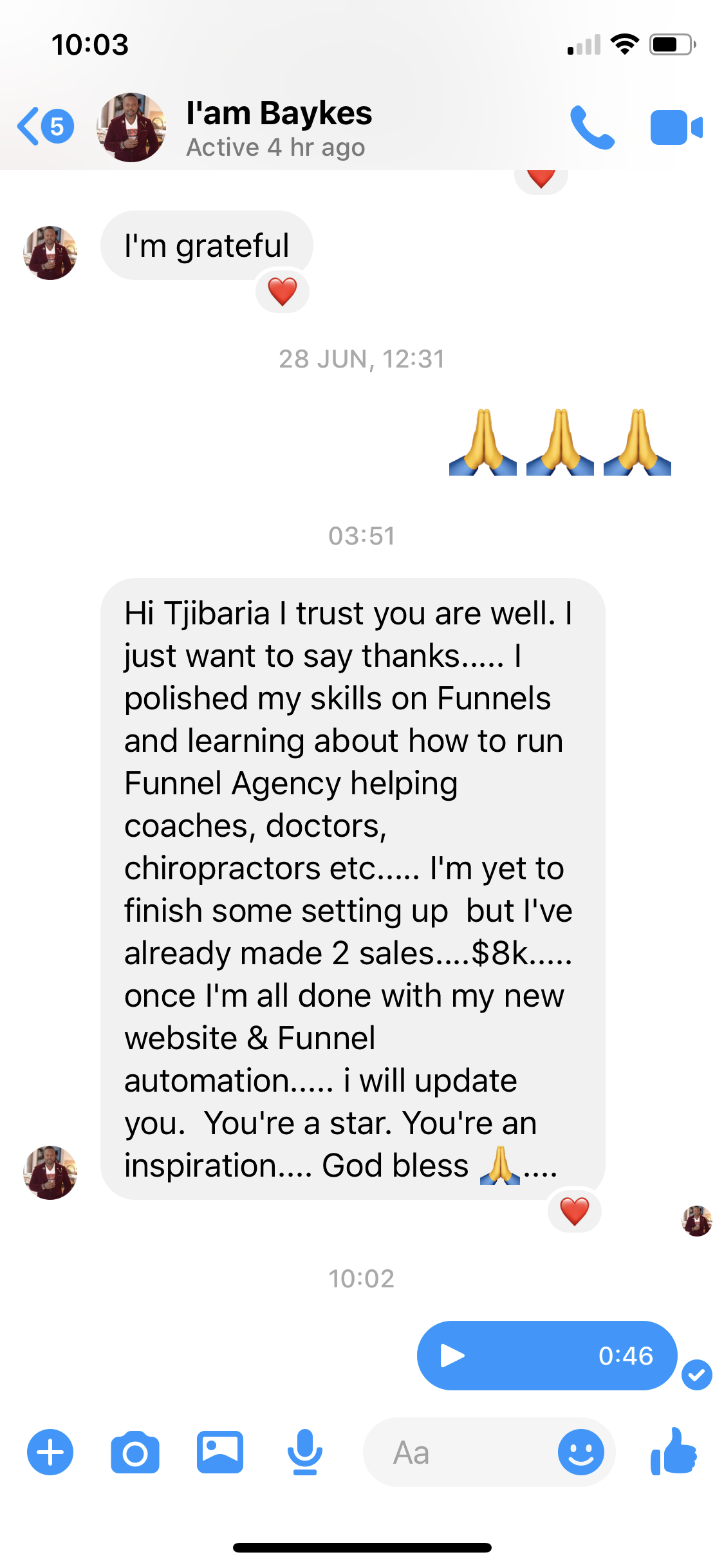Start a video call with I'am Baykes

click(676, 127)
